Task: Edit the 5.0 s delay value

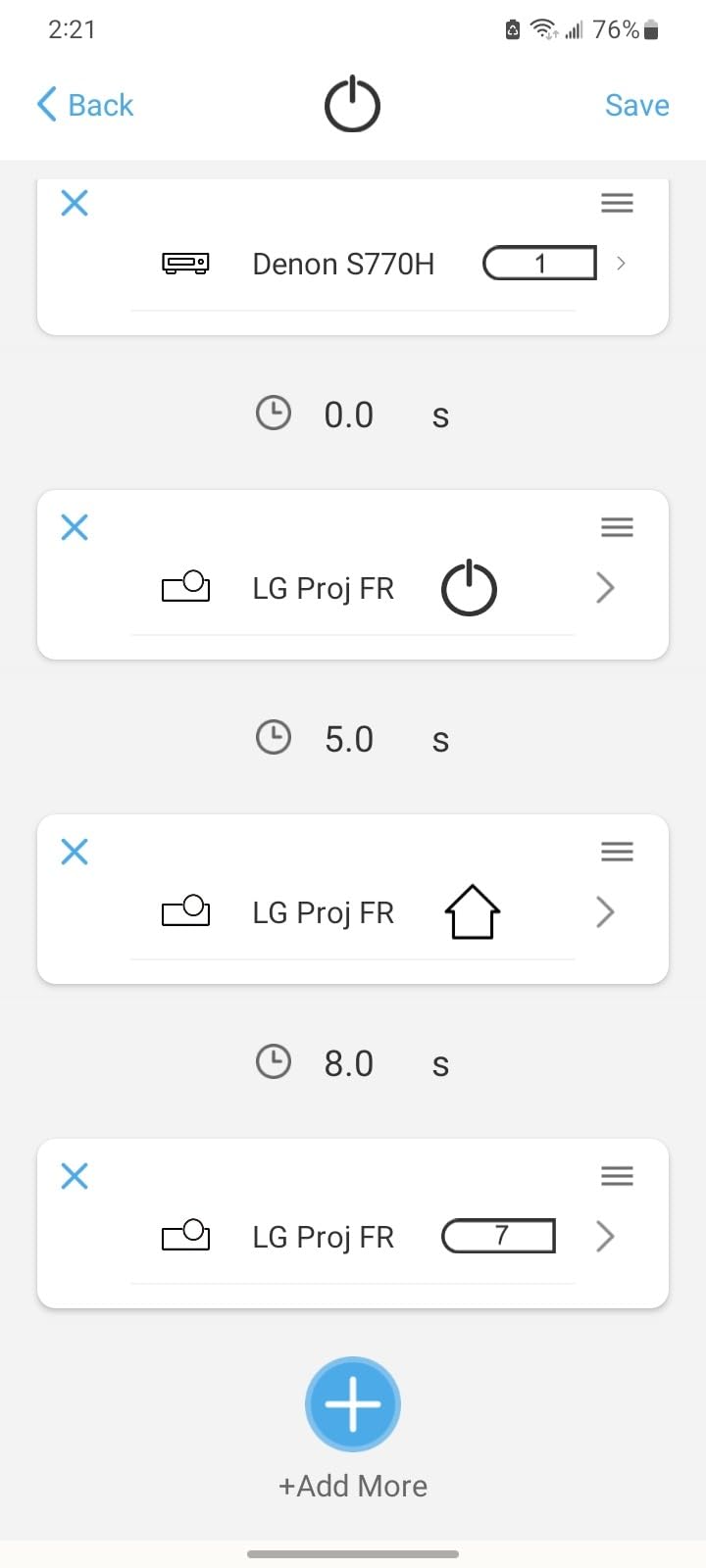Action: point(349,739)
